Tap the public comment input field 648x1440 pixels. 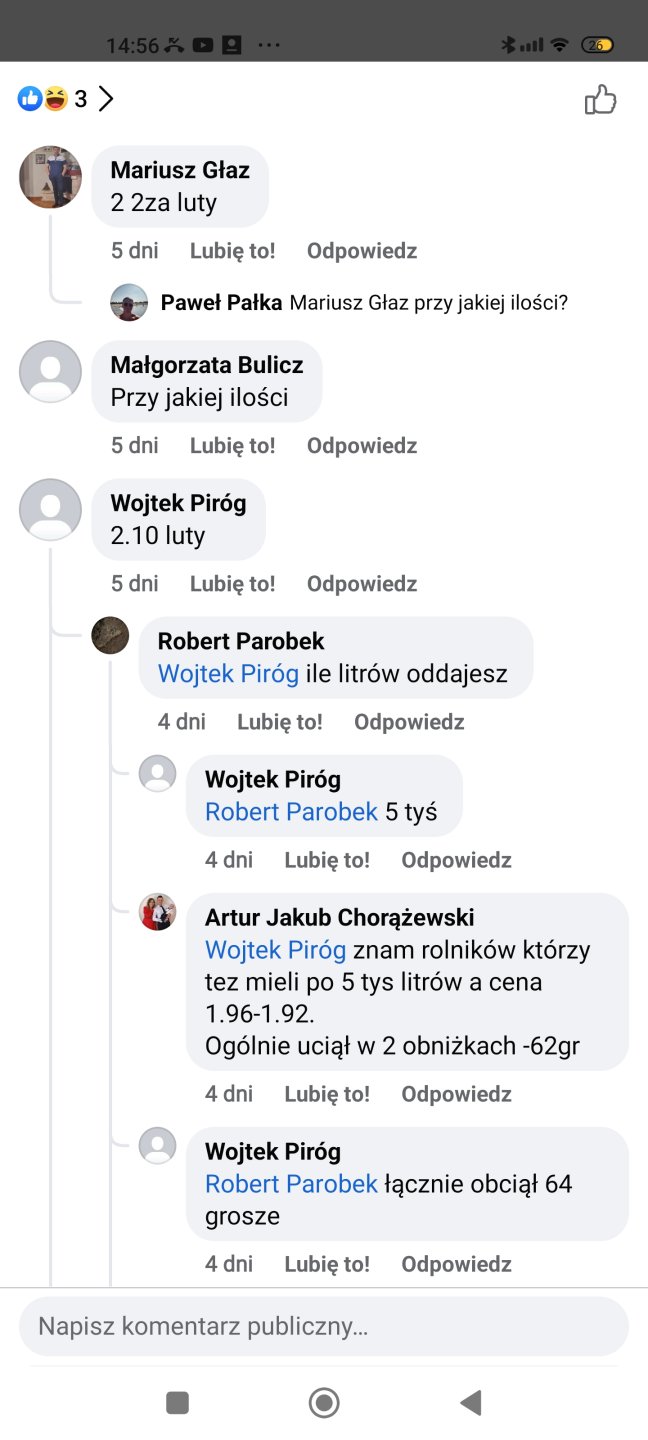pyautogui.click(x=323, y=1327)
